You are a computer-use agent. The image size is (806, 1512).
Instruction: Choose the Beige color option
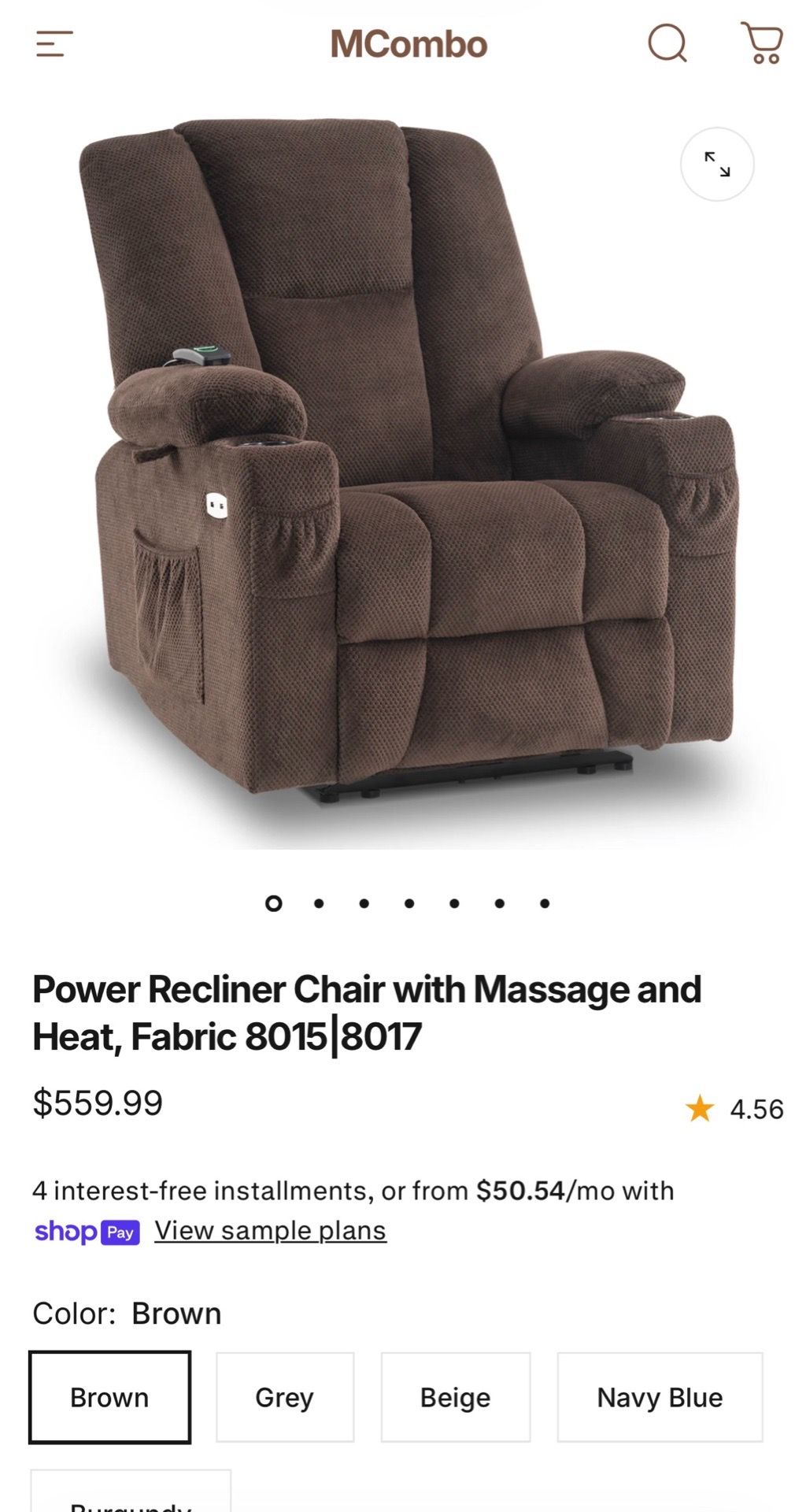456,1397
